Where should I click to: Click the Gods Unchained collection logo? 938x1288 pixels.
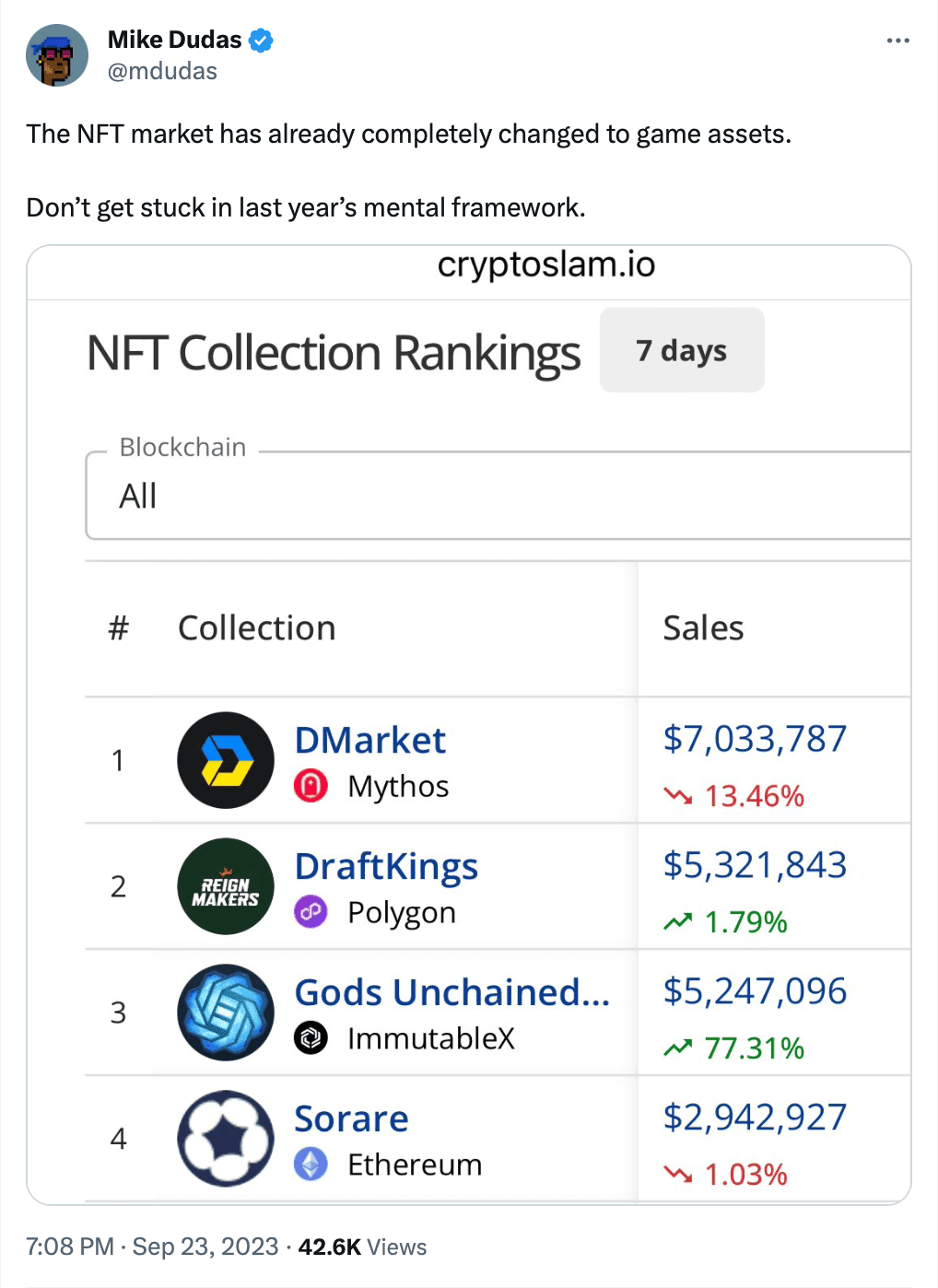[225, 1013]
